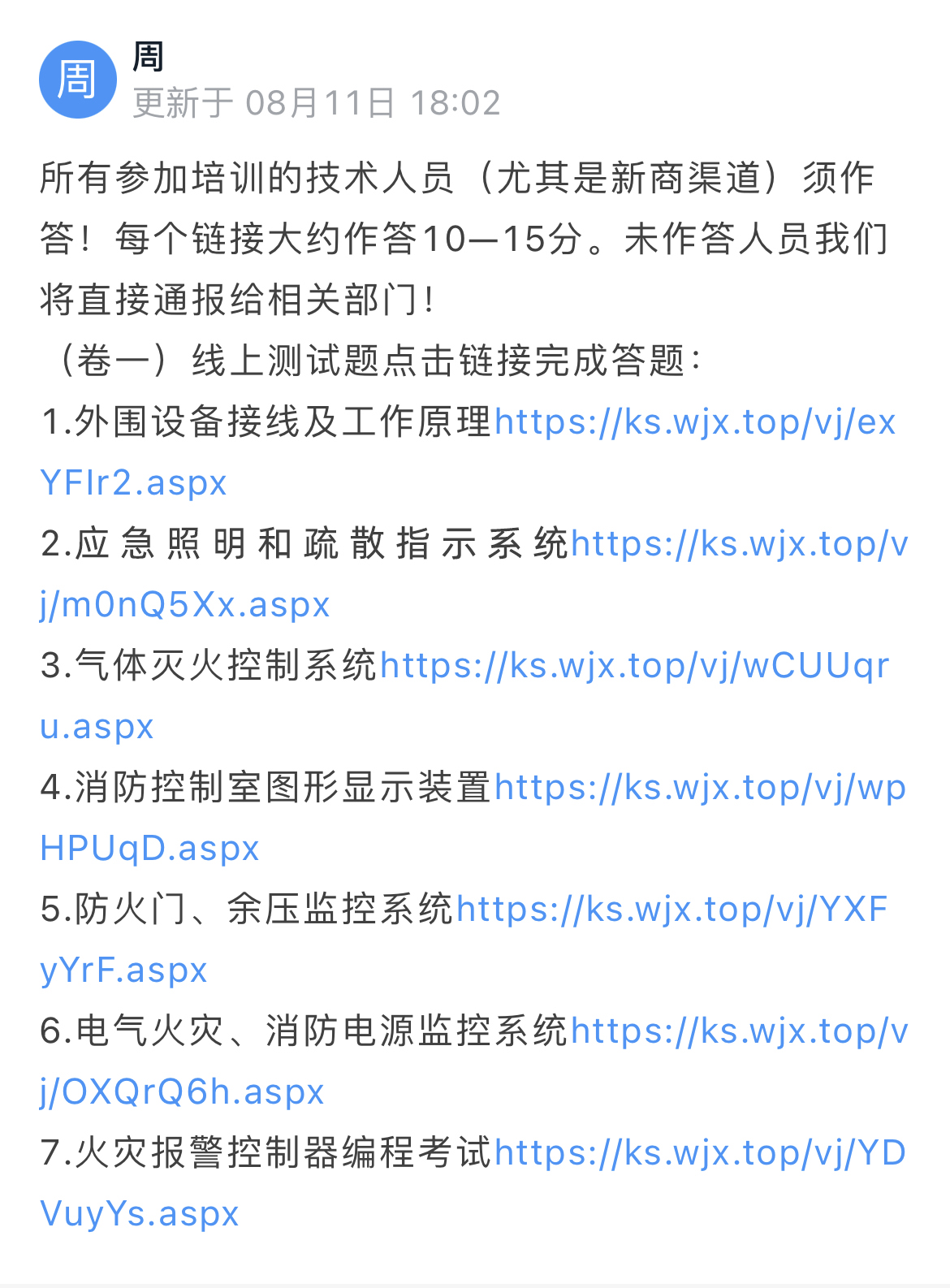Open the 火灾报警控制器编程考试 test link

coord(698,1153)
